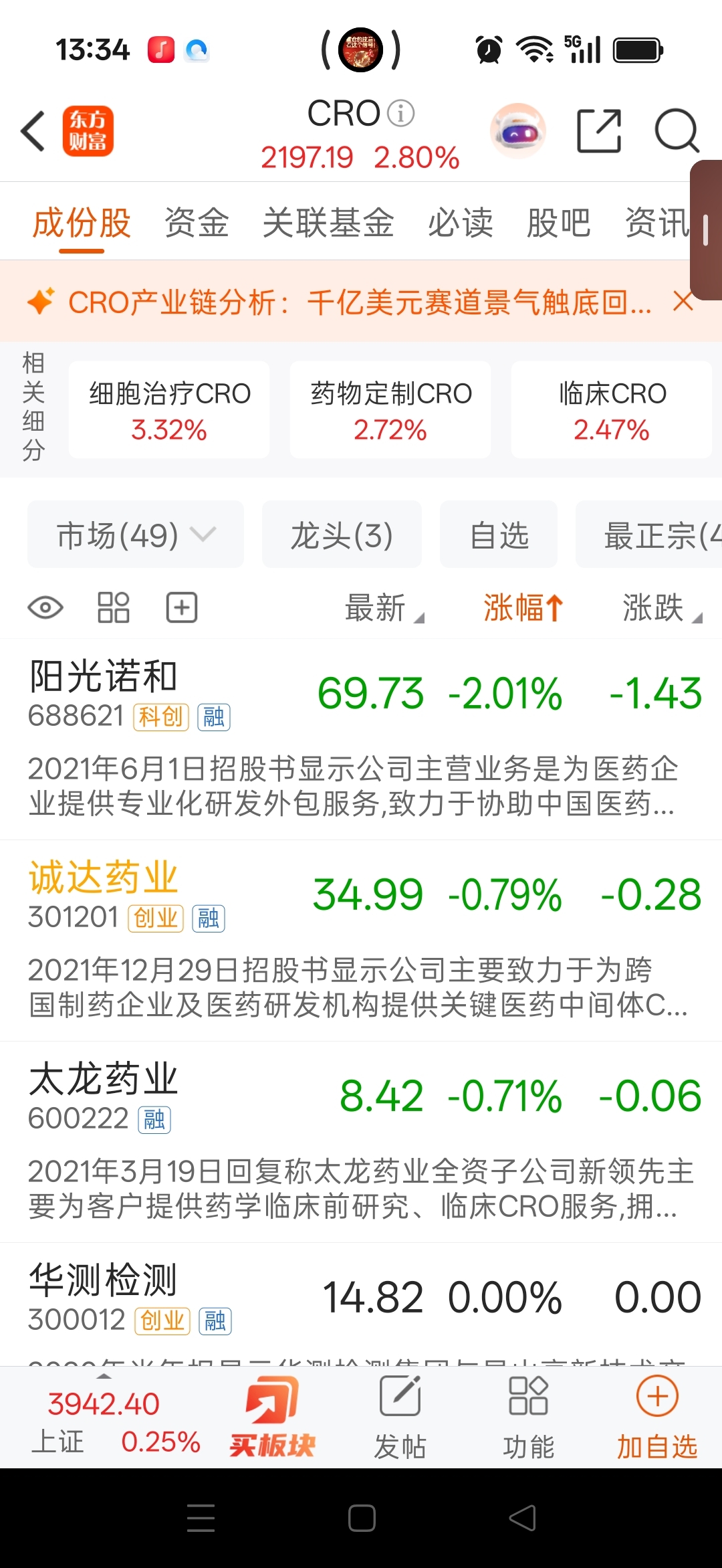This screenshot has height=1568, width=722.
Task: Switch to the 关联基金 tab
Action: click(x=328, y=223)
